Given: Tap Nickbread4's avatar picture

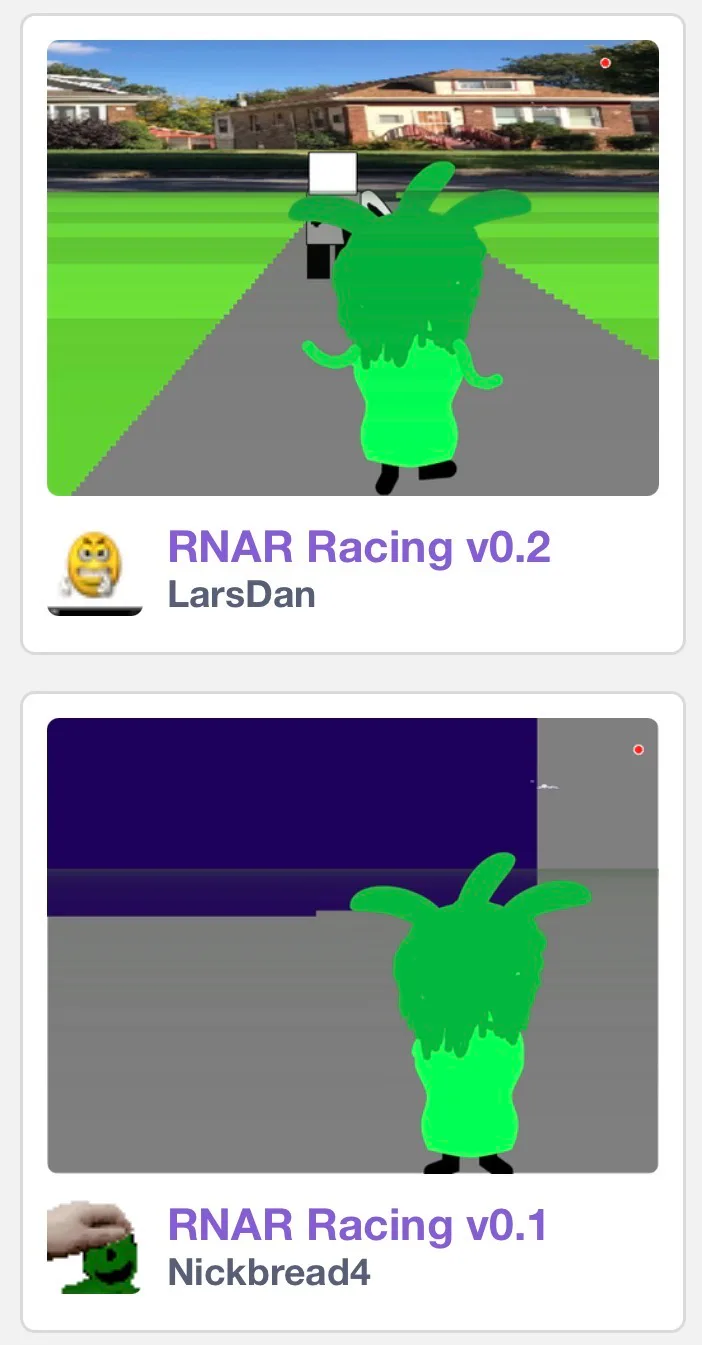Looking at the screenshot, I should [x=95, y=1249].
